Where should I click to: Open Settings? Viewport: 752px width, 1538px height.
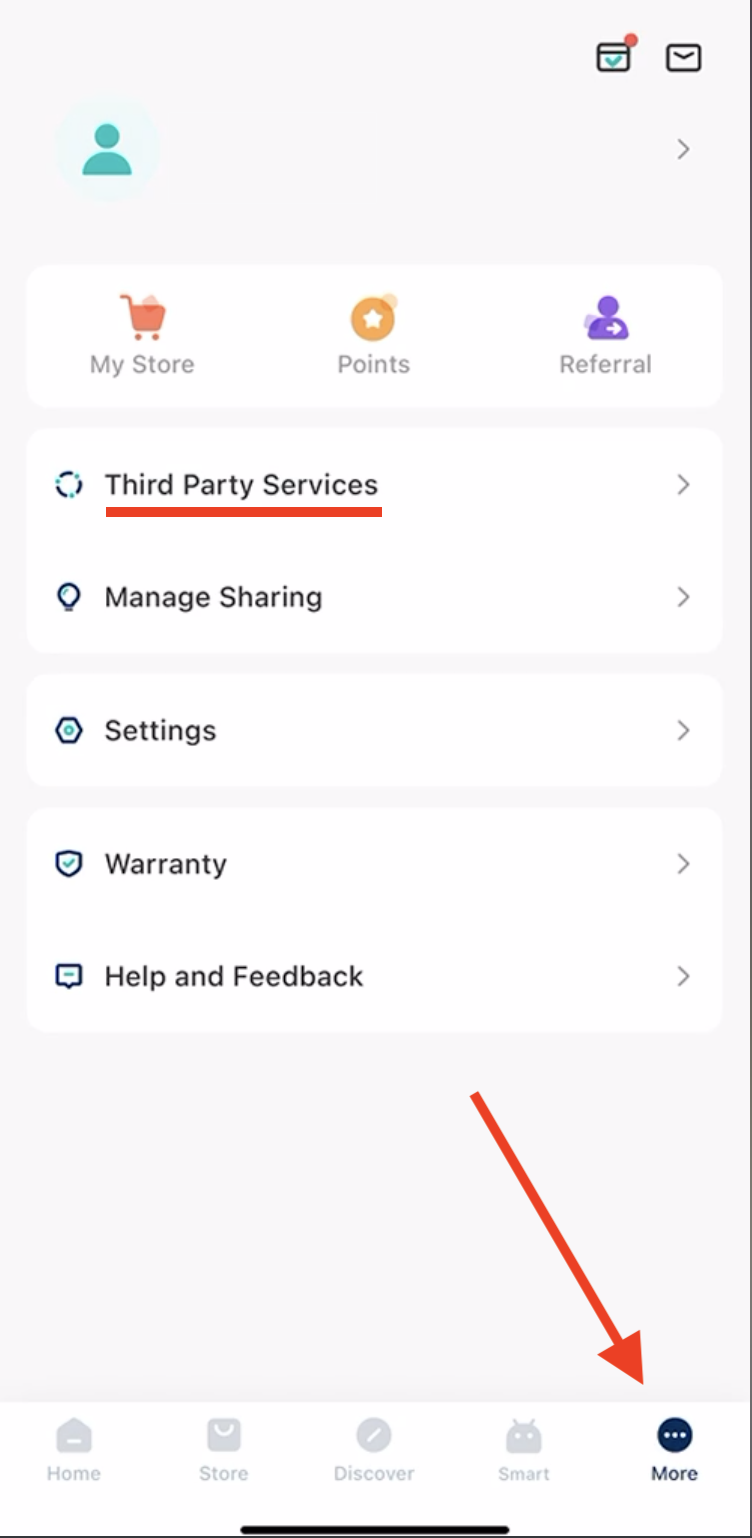[x=374, y=731]
